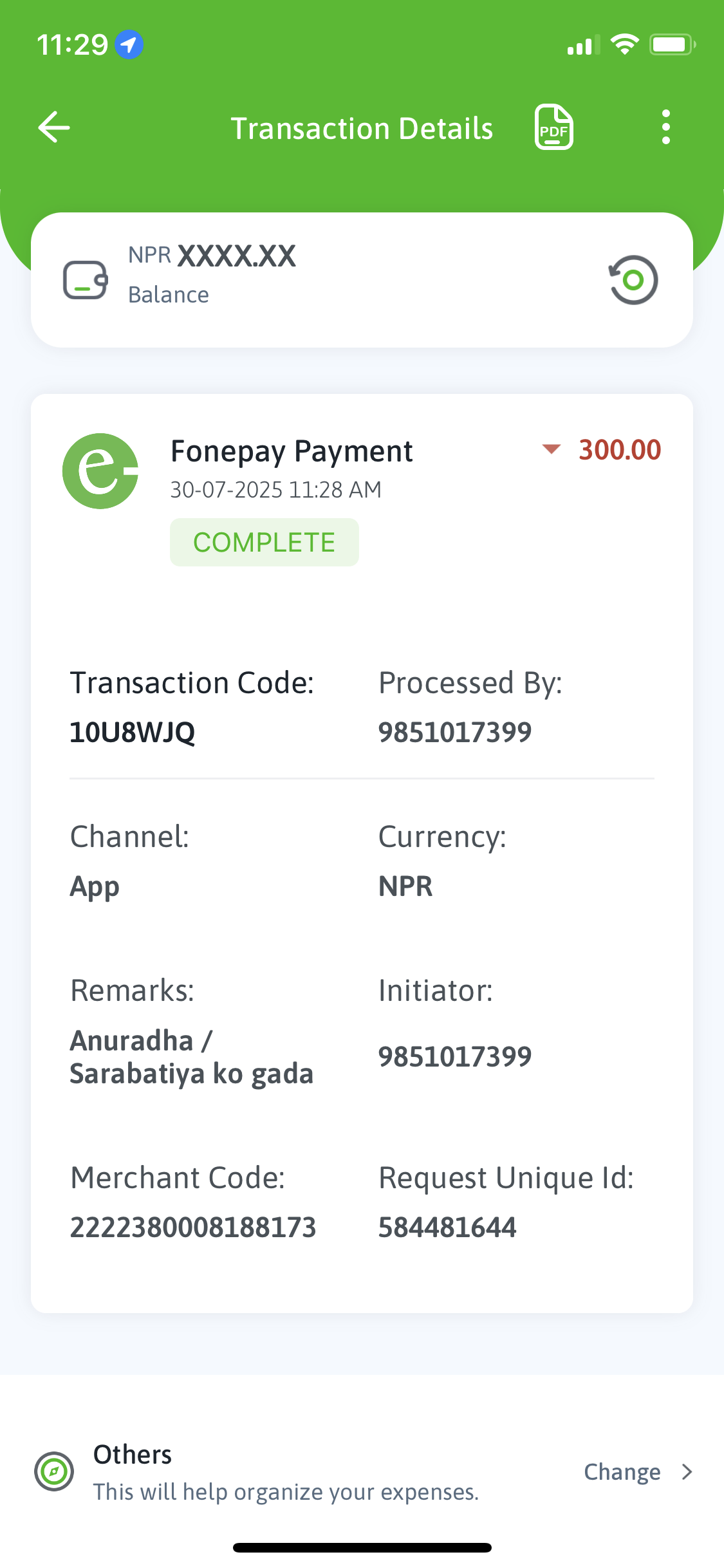The image size is (724, 1568).
Task: Refresh the hidden NPR balance
Action: tap(633, 280)
